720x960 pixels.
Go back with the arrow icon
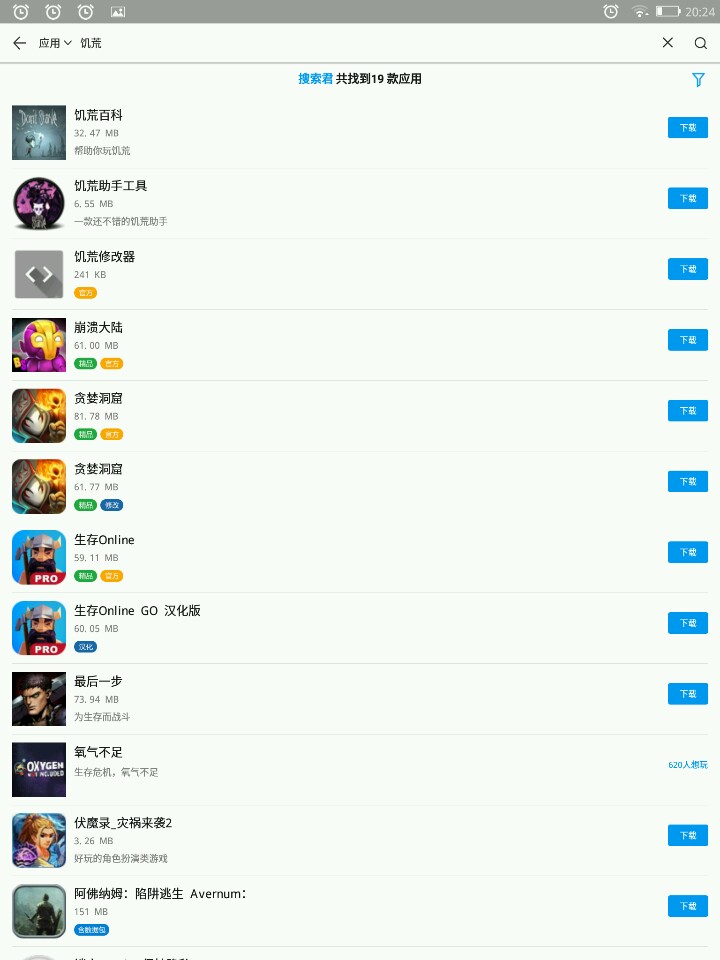[20, 43]
